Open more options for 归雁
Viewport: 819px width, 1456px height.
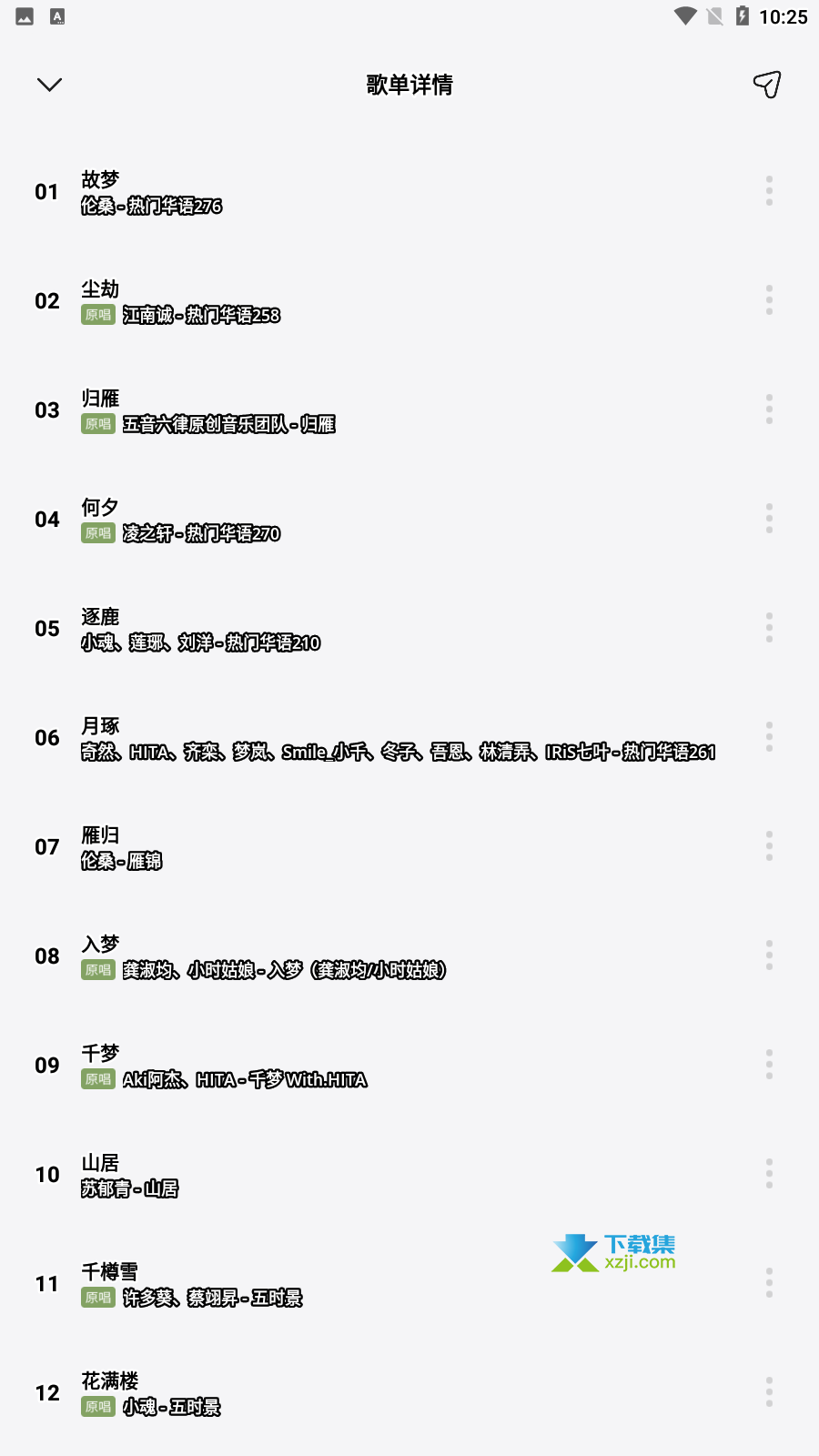(769, 409)
